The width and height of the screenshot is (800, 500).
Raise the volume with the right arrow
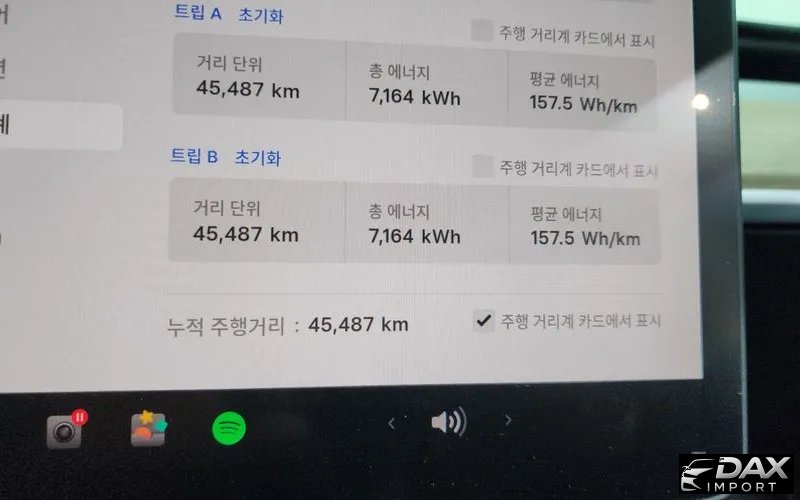pos(508,421)
